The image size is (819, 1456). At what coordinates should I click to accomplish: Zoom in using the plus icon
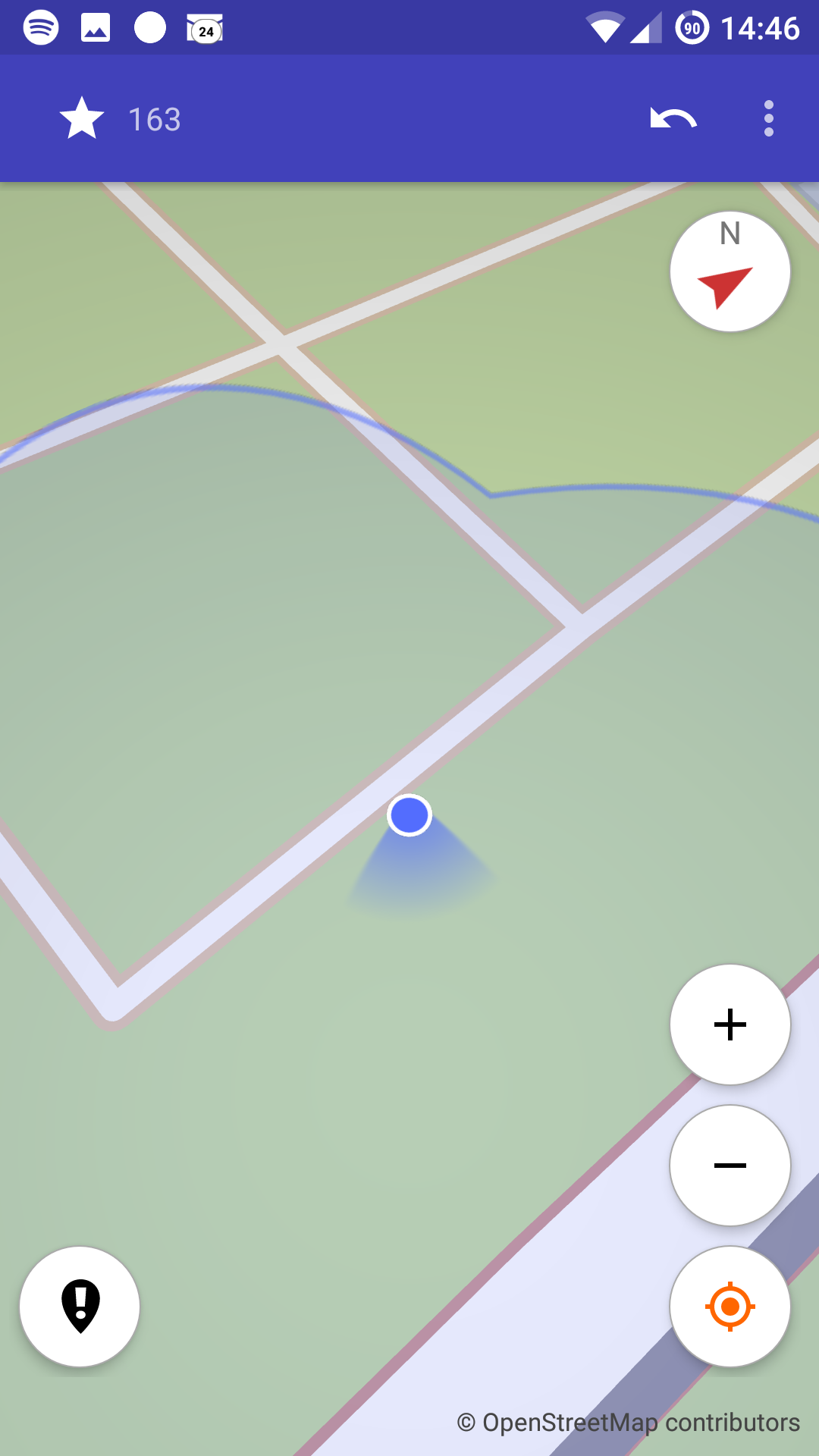pyautogui.click(x=730, y=1025)
